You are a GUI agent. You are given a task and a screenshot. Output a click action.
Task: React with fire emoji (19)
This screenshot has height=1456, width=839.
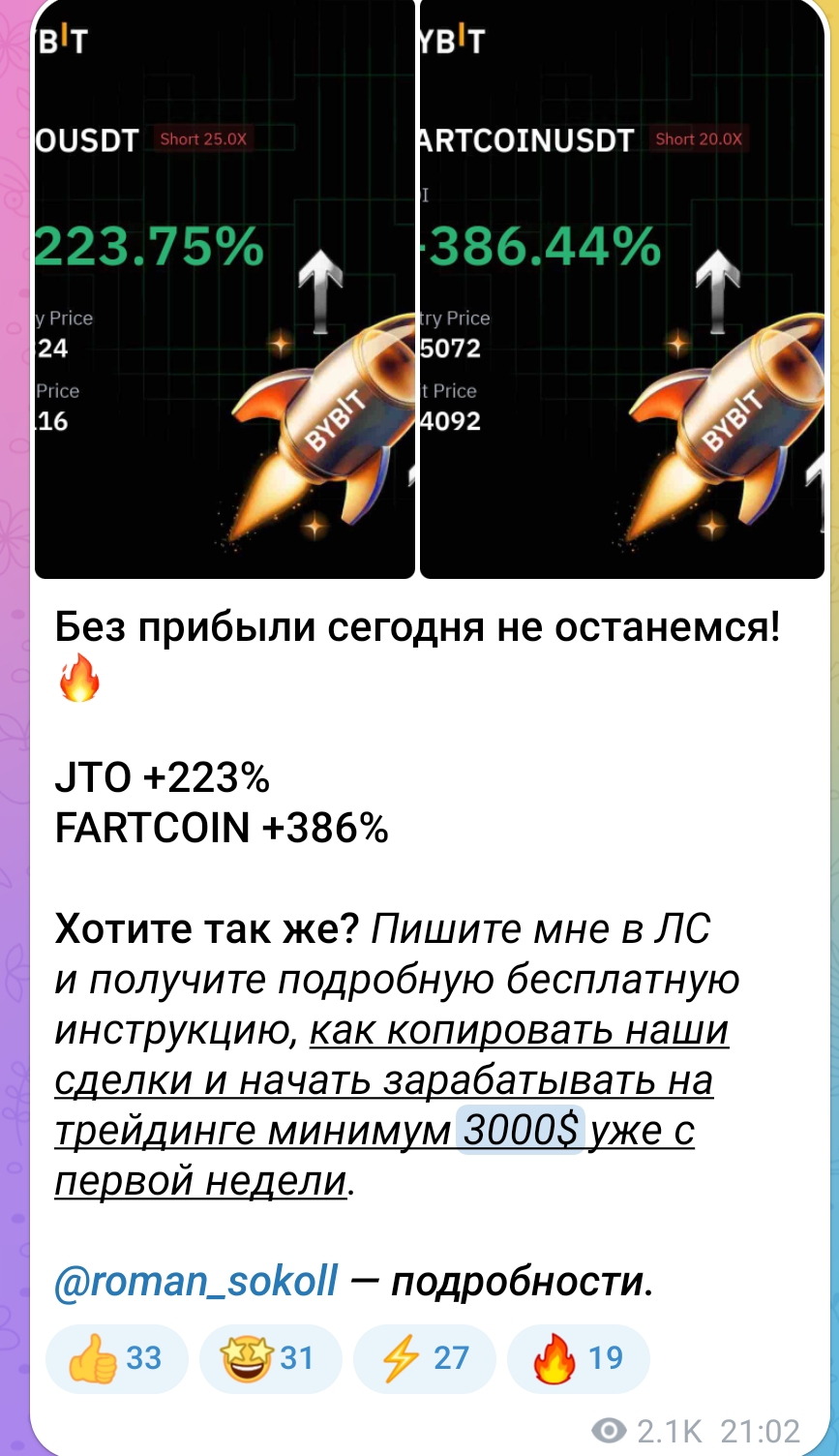click(578, 1358)
